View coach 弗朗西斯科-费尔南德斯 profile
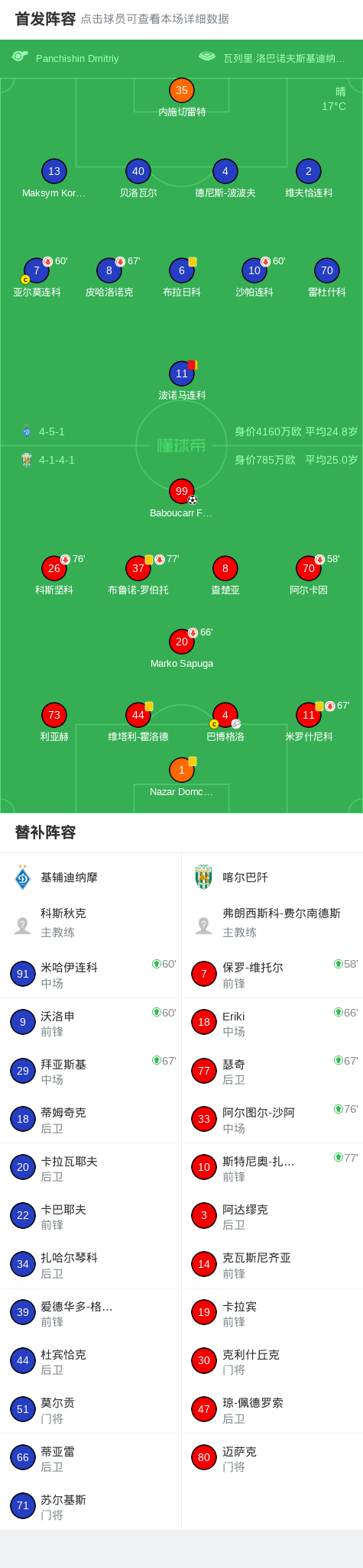363x1568 pixels. tap(272, 923)
